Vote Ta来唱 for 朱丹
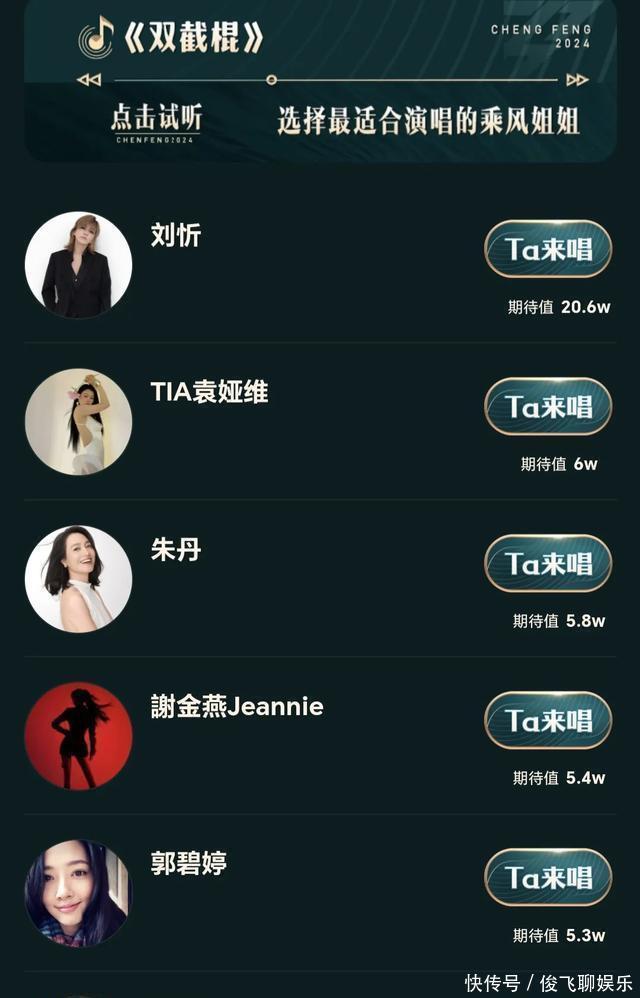Screen dimensions: 640x998 tap(548, 563)
